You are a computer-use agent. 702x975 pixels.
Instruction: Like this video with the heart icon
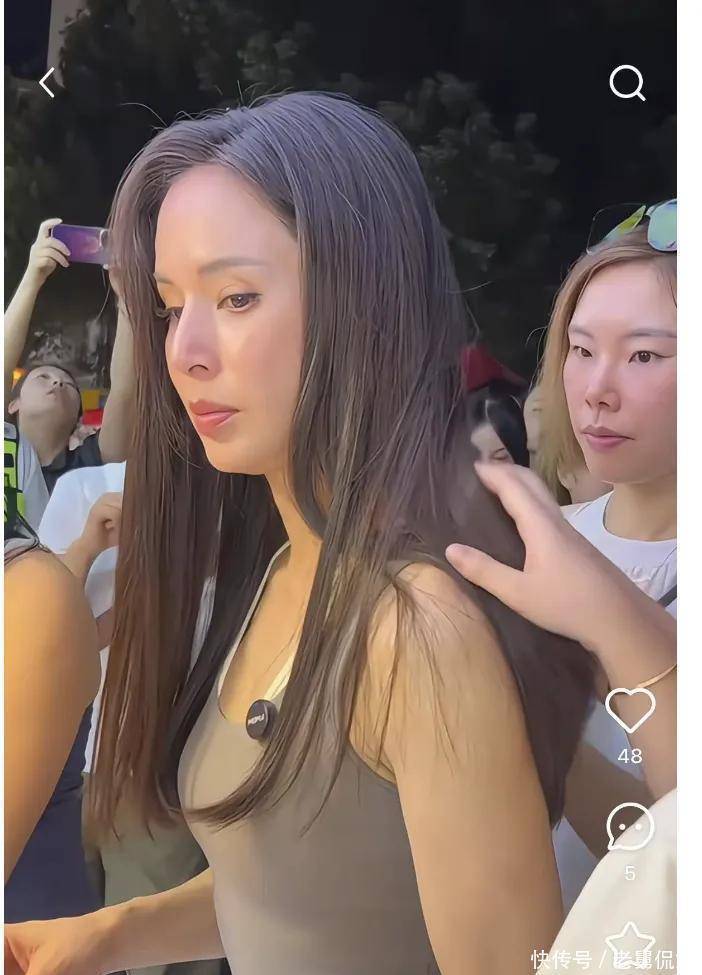(630, 710)
